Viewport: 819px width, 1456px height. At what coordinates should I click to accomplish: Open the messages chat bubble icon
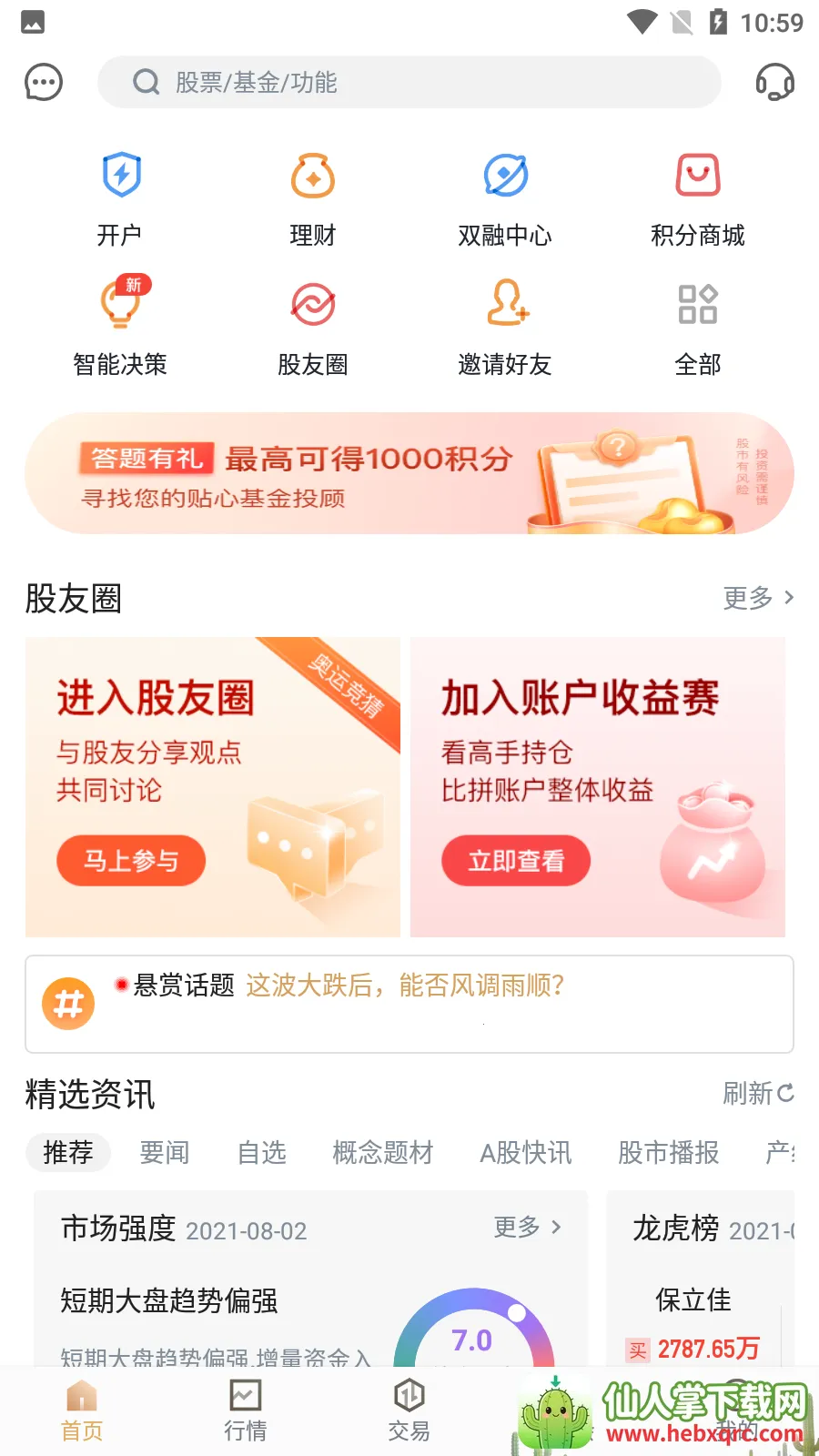point(44,83)
